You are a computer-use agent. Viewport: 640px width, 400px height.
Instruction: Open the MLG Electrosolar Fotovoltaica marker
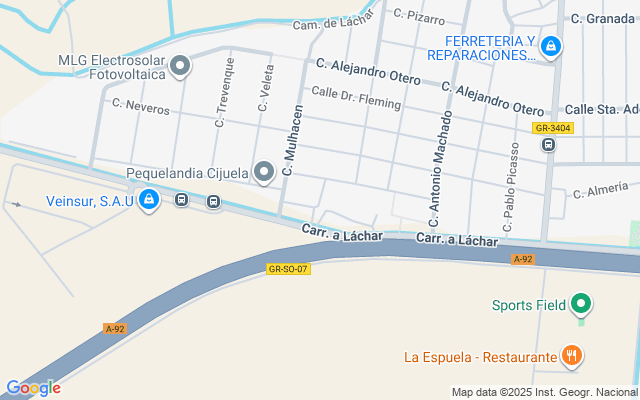(x=180, y=66)
